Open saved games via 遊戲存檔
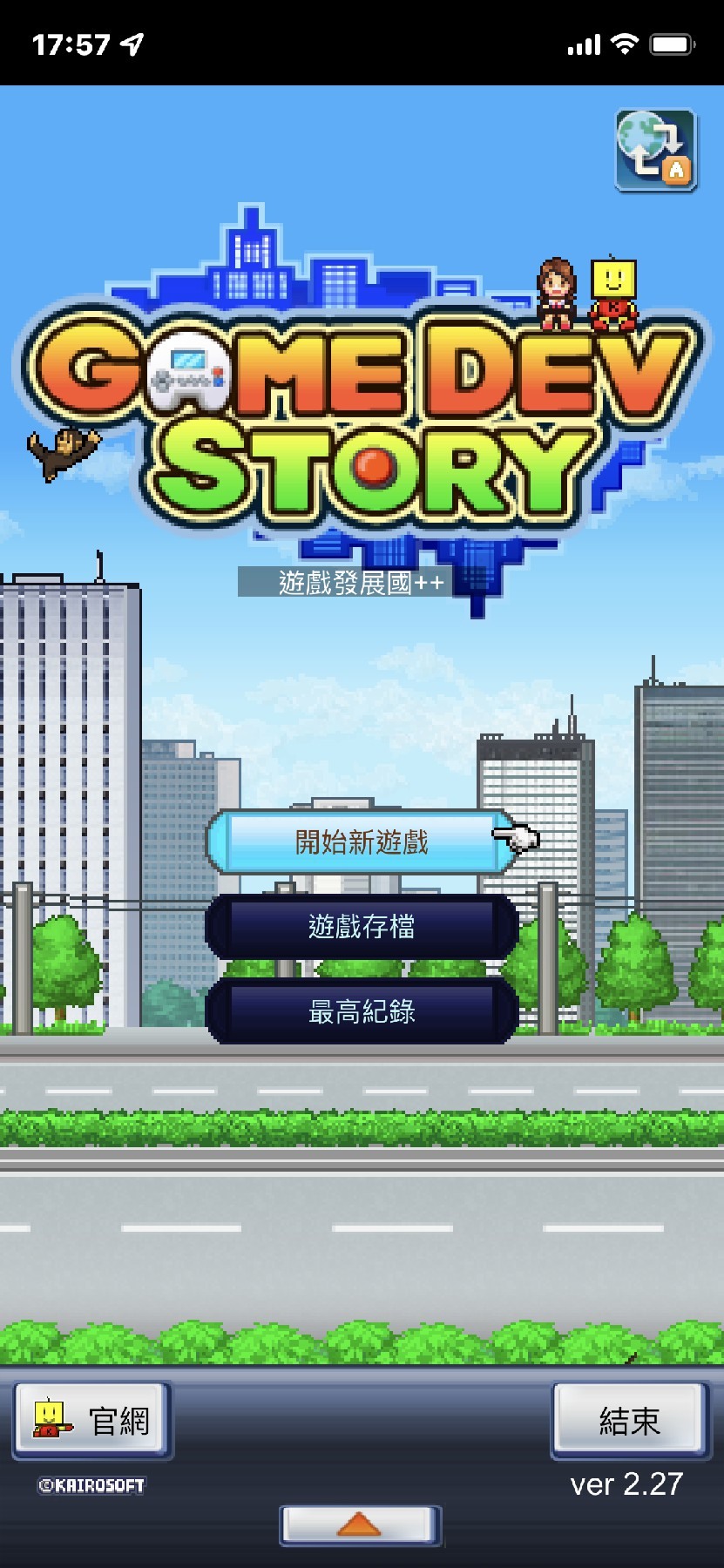This screenshot has width=724, height=1568. [x=362, y=926]
